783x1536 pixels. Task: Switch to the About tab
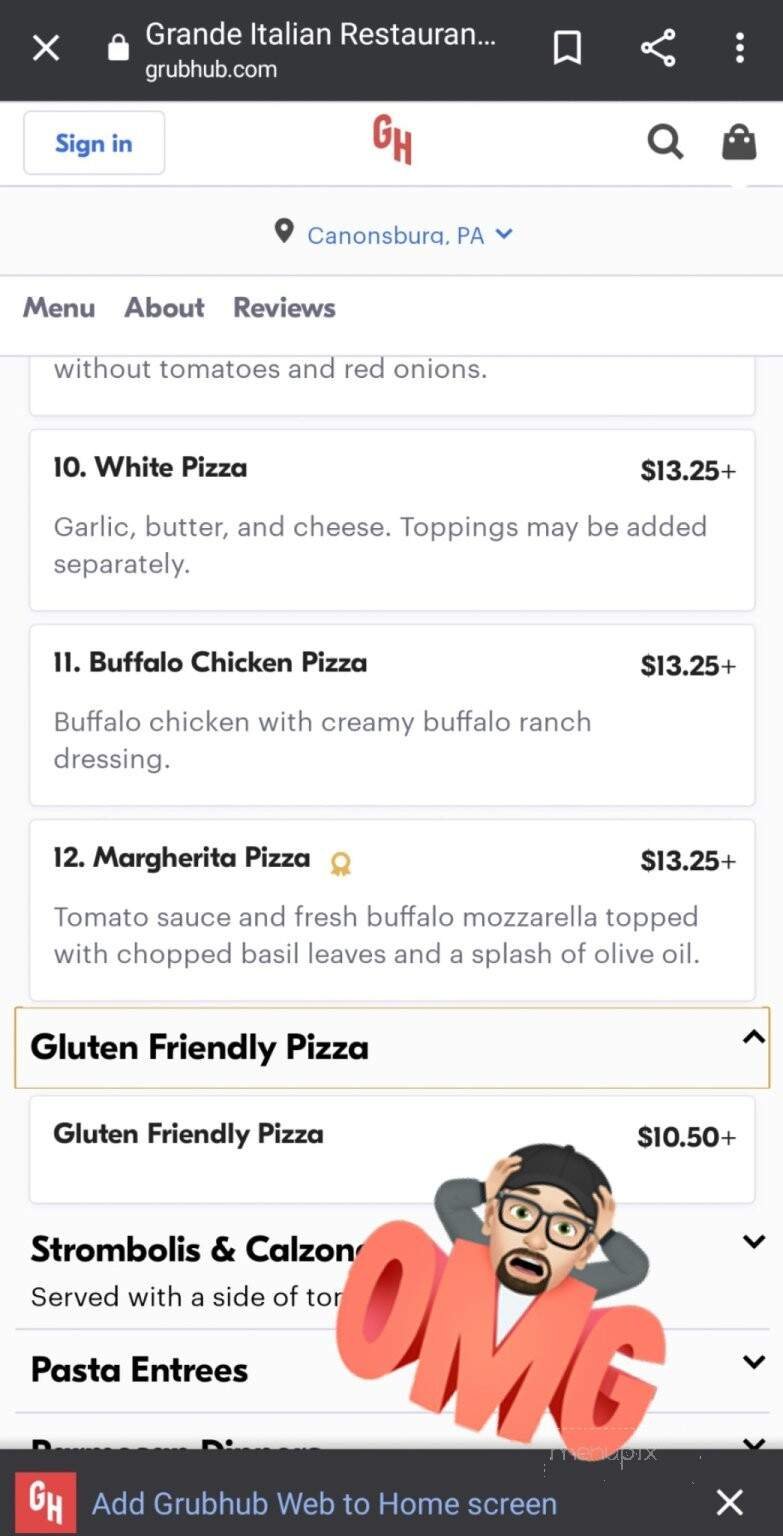point(163,308)
